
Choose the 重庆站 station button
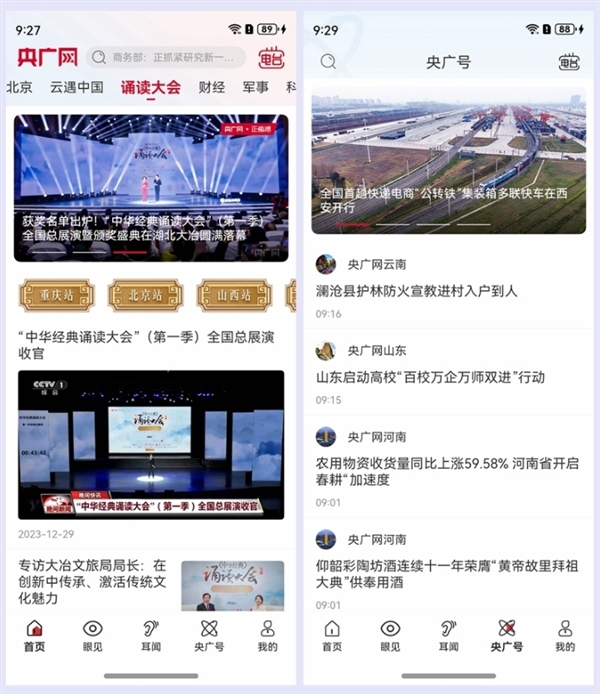(x=57, y=295)
